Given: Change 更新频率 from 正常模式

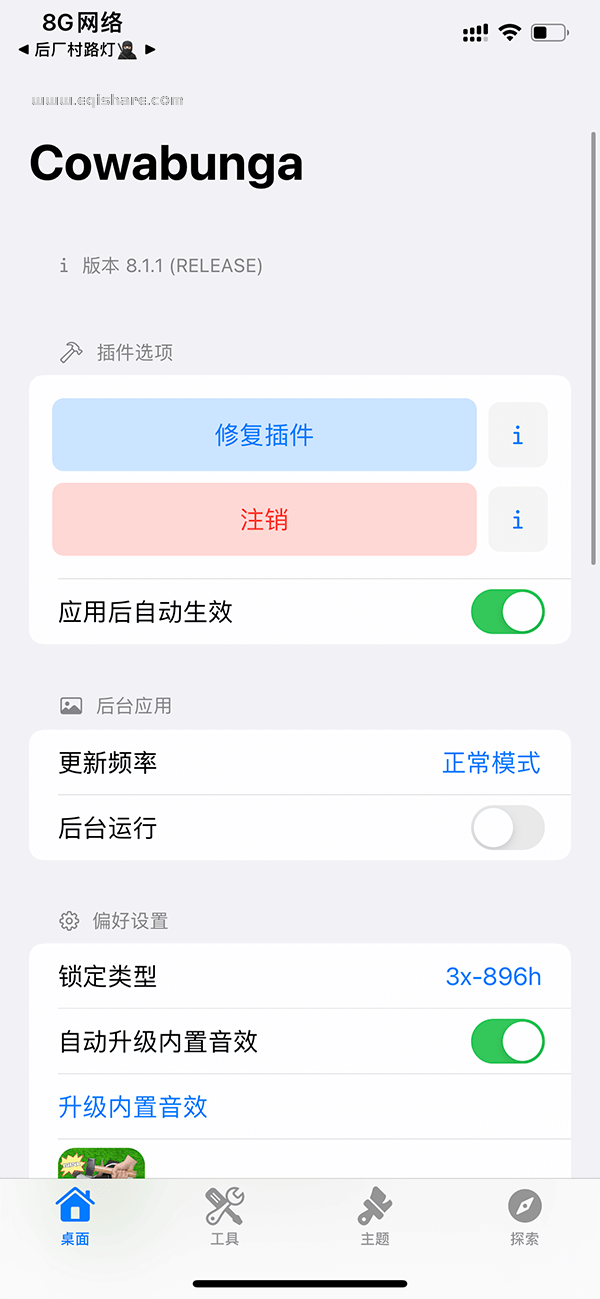Looking at the screenshot, I should tap(490, 763).
